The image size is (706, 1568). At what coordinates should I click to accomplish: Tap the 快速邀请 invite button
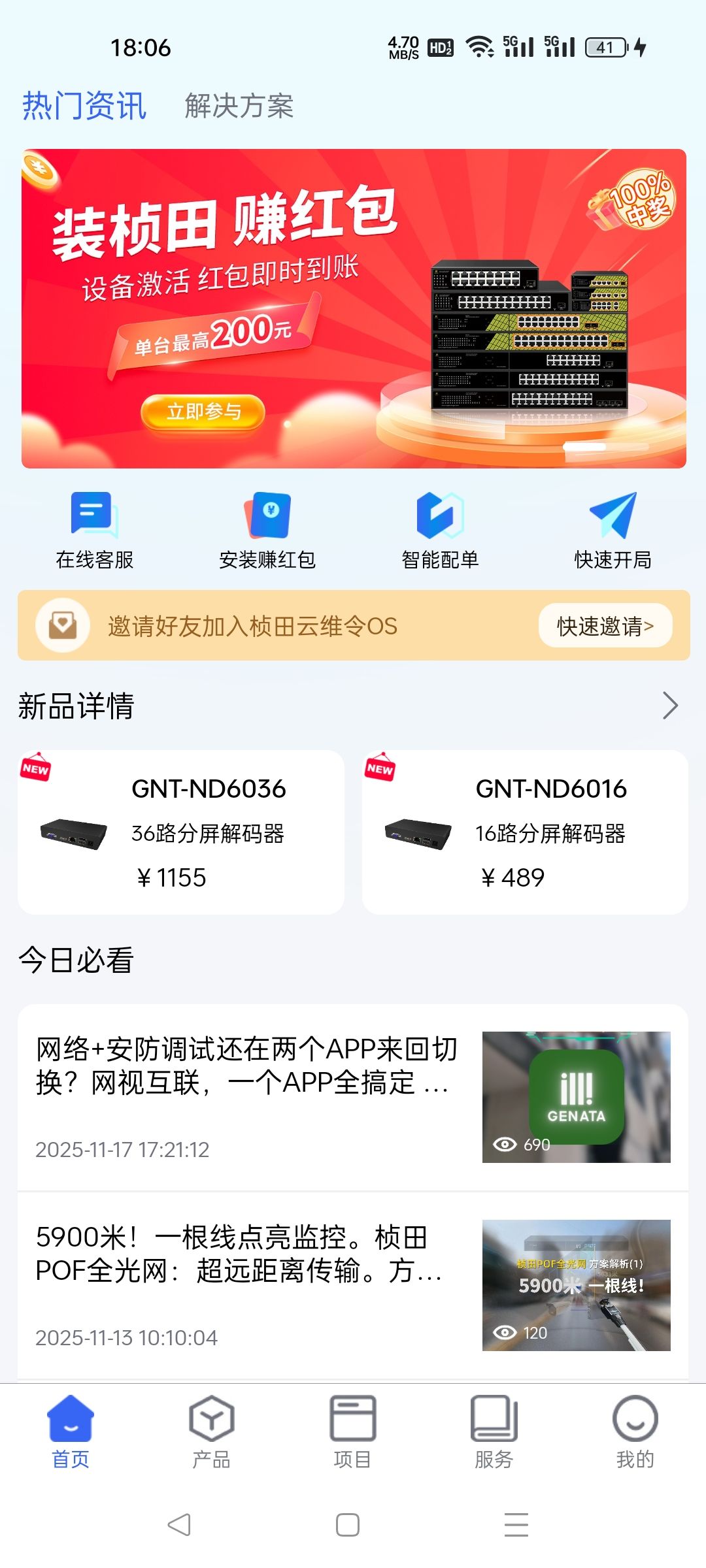click(x=605, y=626)
